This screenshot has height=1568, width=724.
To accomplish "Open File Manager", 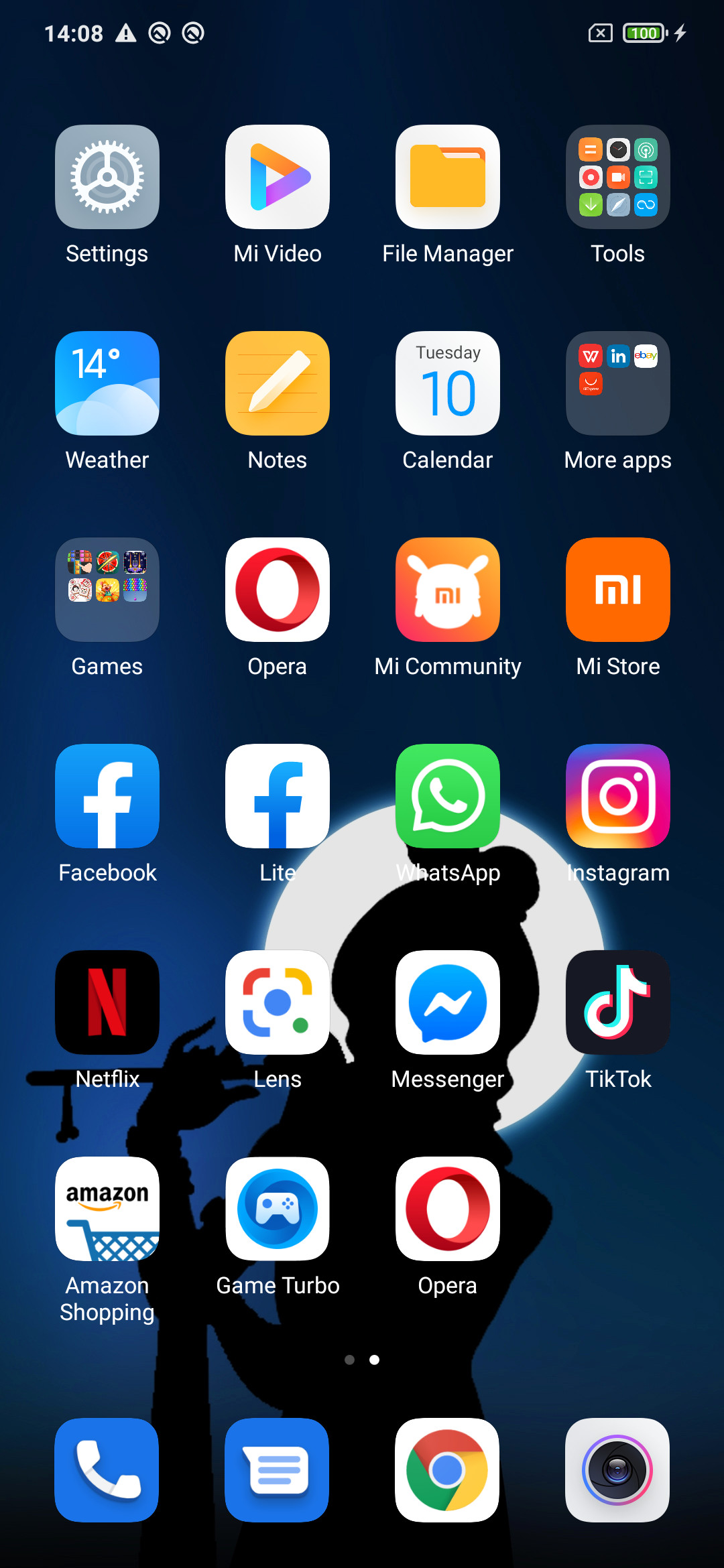I will tap(448, 177).
